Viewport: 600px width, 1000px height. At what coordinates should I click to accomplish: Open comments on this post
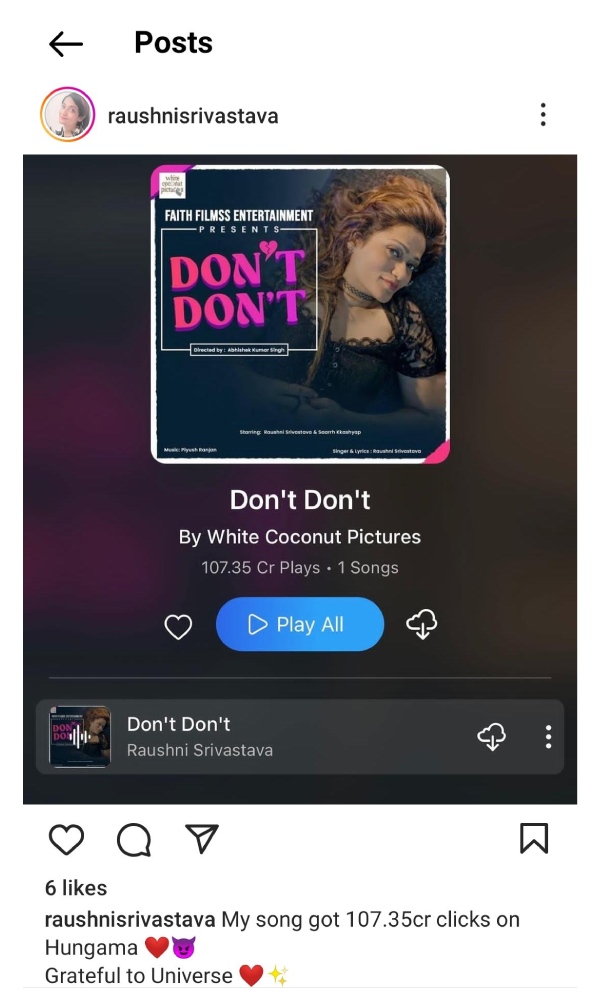pos(134,840)
